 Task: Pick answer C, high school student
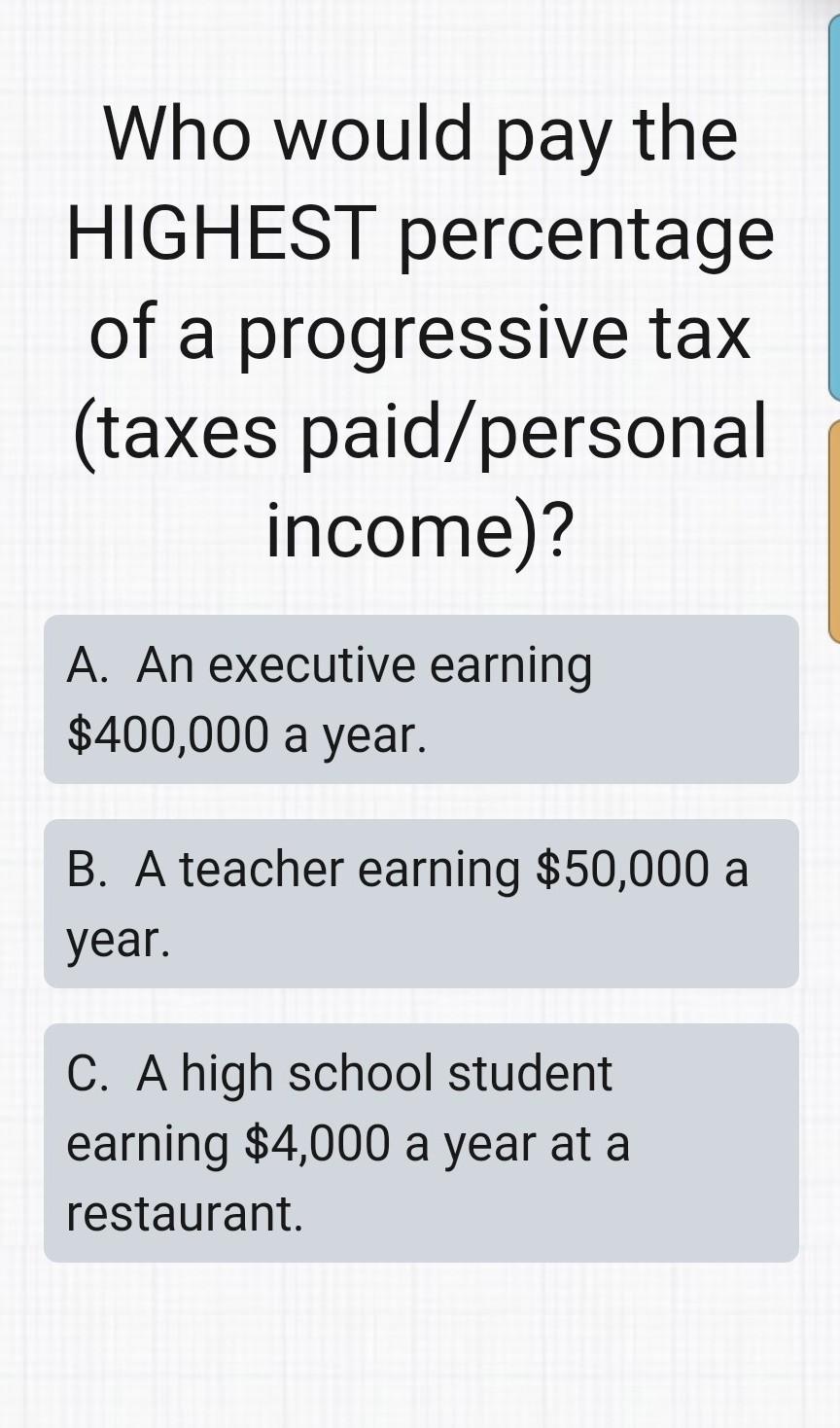[420, 1143]
